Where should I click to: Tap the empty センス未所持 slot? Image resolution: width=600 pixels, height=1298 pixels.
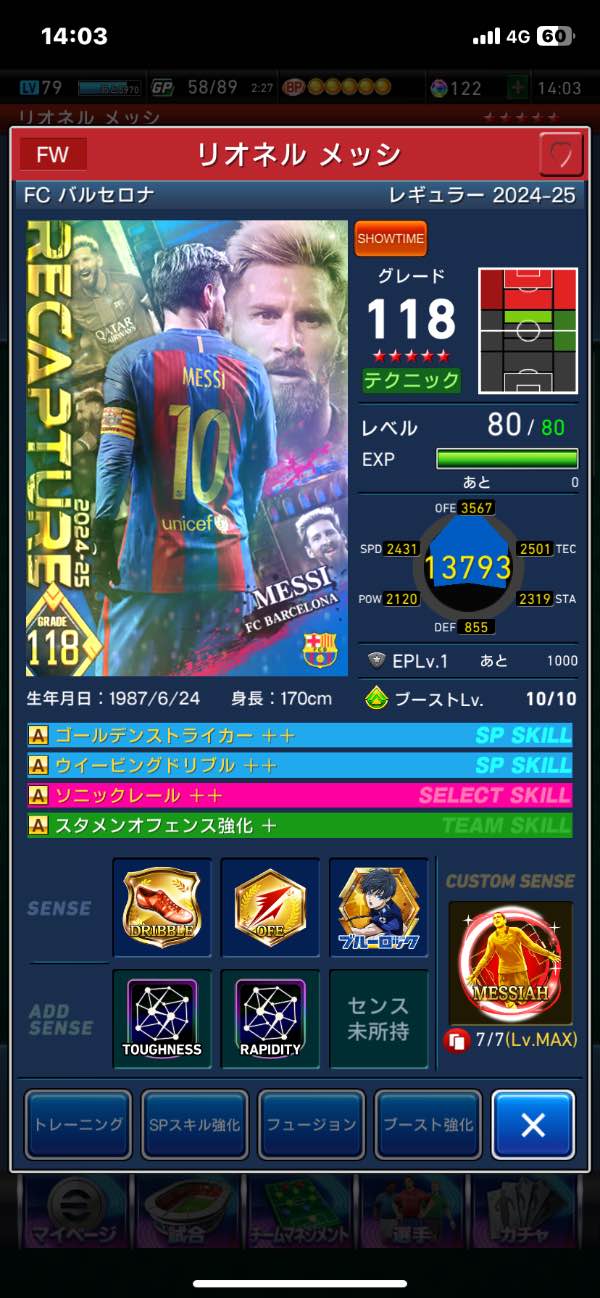378,1017
